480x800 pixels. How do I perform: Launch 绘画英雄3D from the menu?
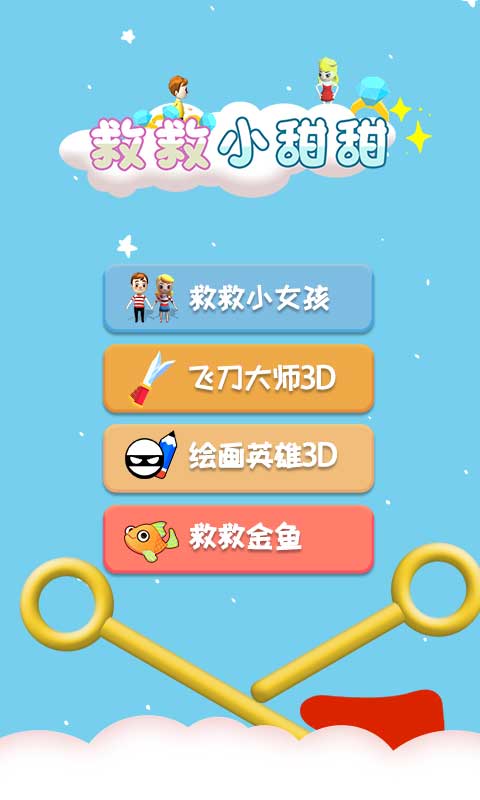(x=238, y=458)
